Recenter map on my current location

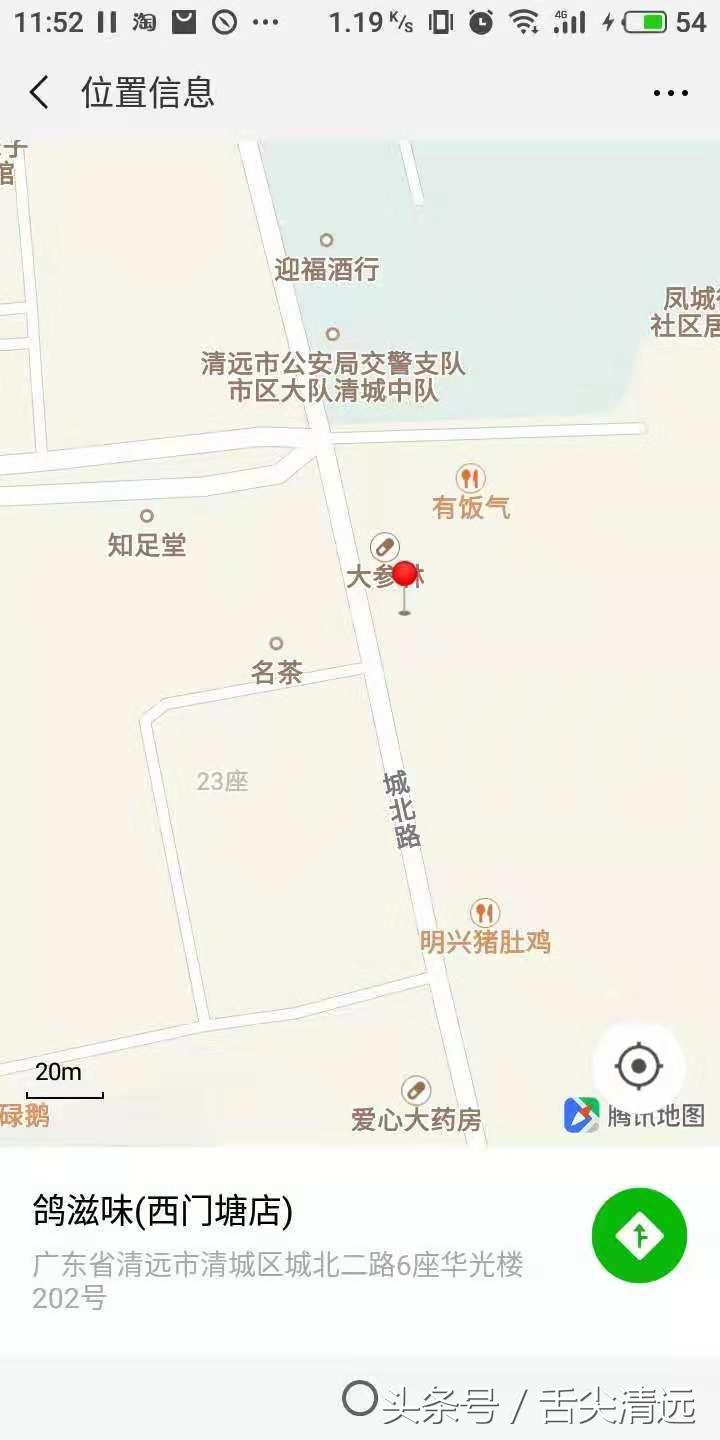click(x=639, y=1066)
